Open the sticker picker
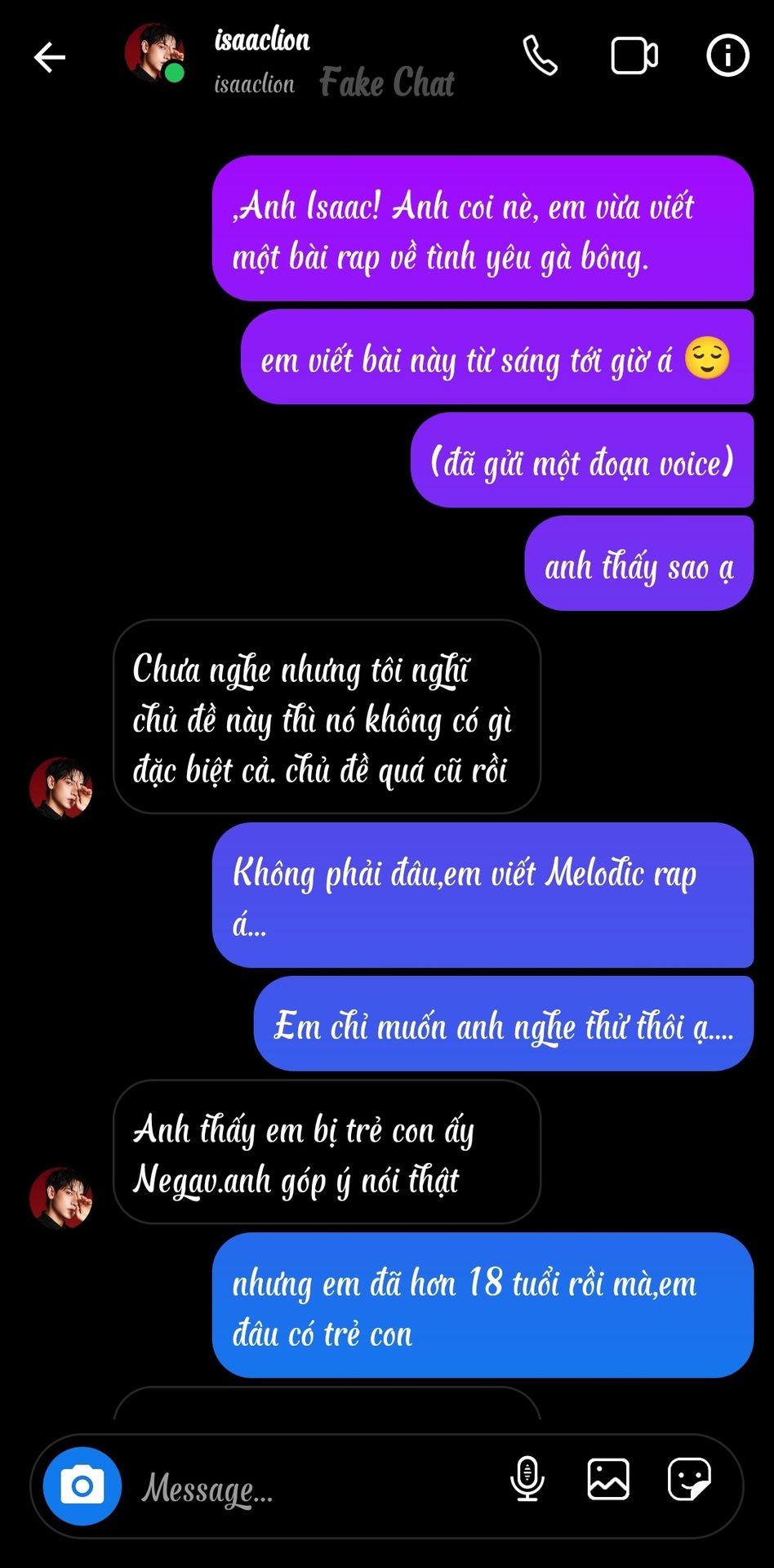 (689, 1479)
